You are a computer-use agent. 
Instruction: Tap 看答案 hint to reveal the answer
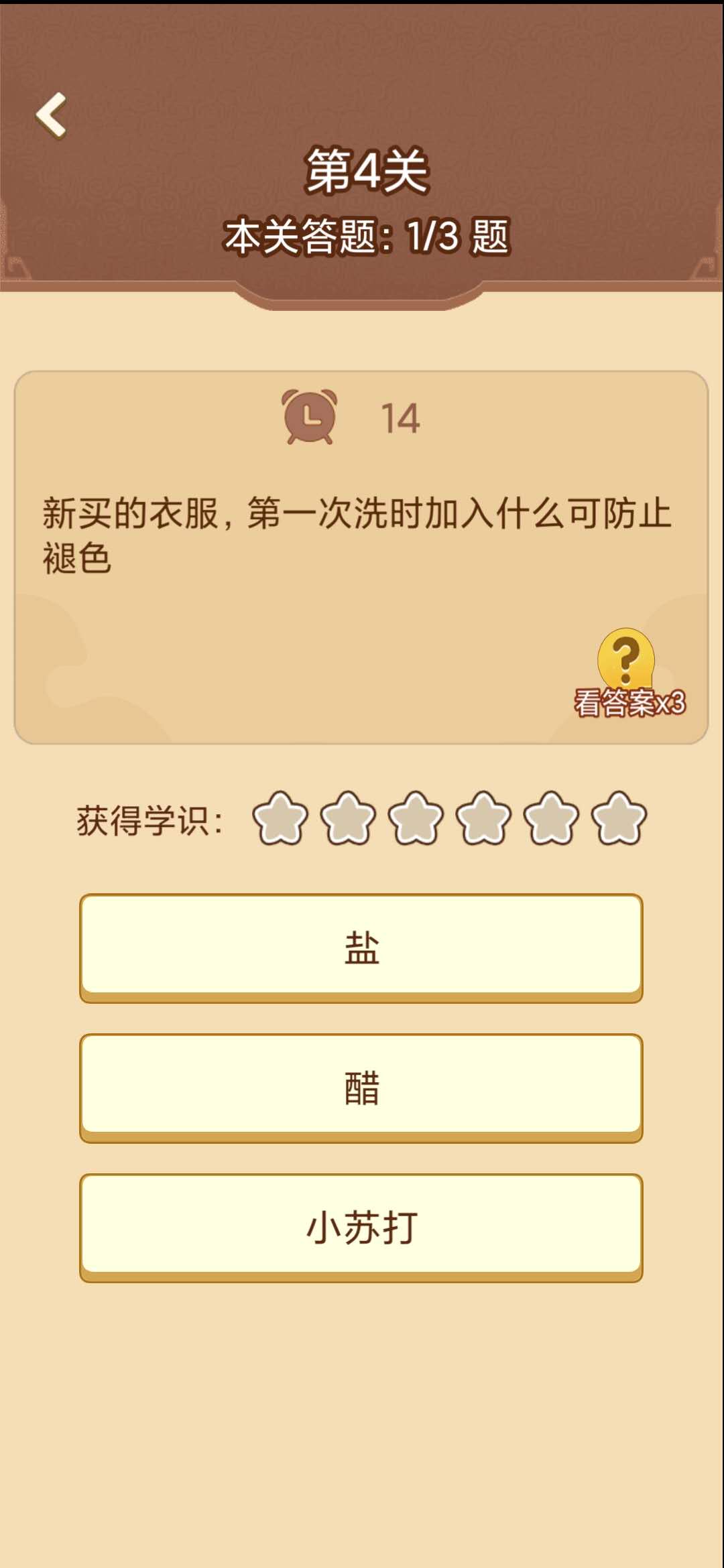click(x=627, y=673)
